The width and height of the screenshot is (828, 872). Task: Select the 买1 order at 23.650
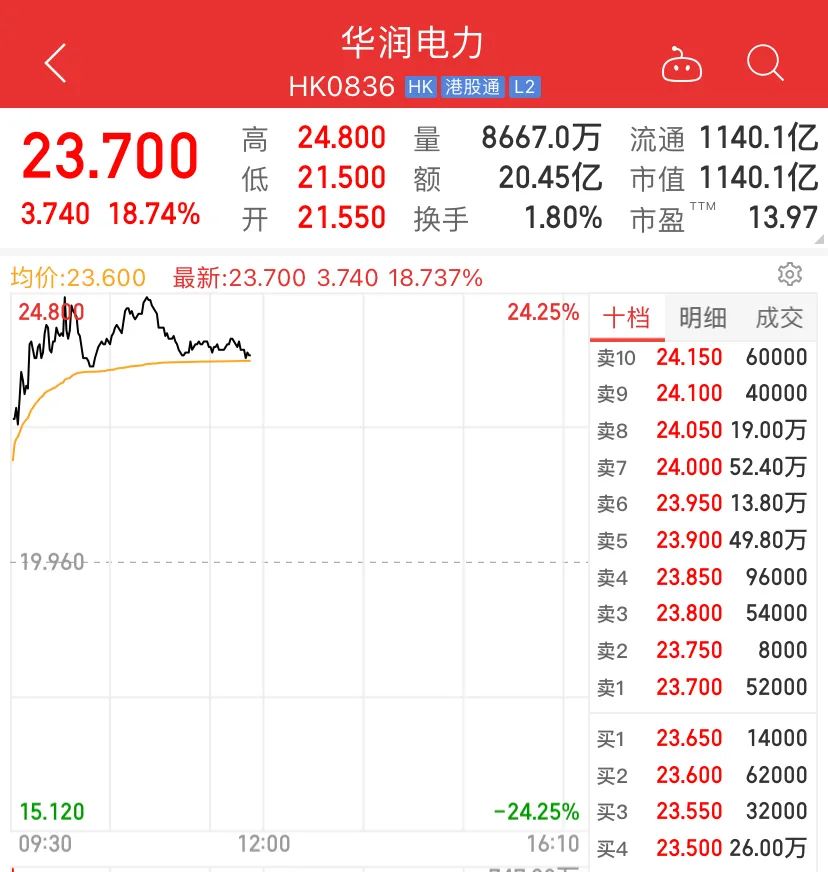[x=702, y=738]
